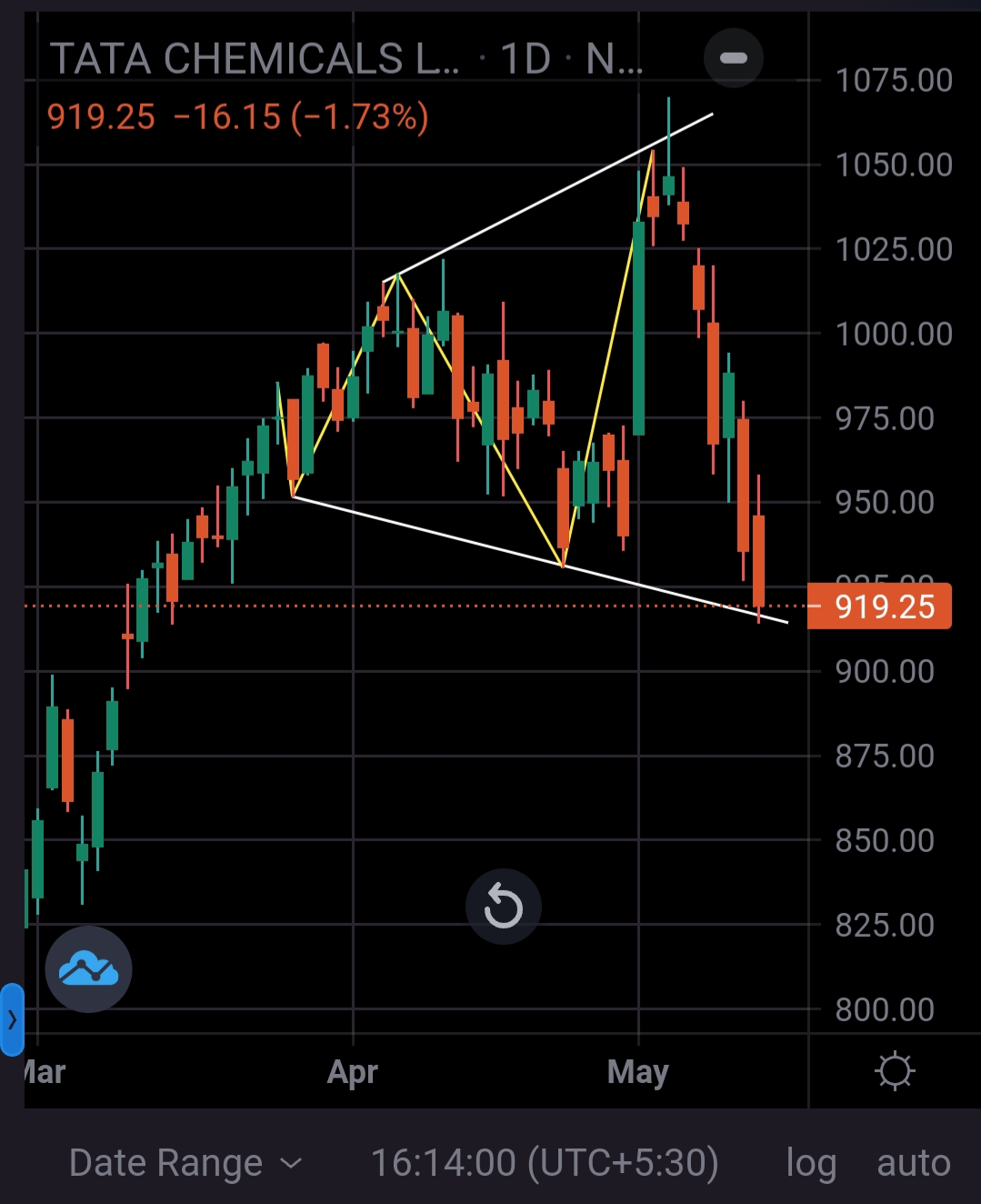Tap the TradingView cloud logo button
This screenshot has height=1204, width=981.
click(x=88, y=969)
